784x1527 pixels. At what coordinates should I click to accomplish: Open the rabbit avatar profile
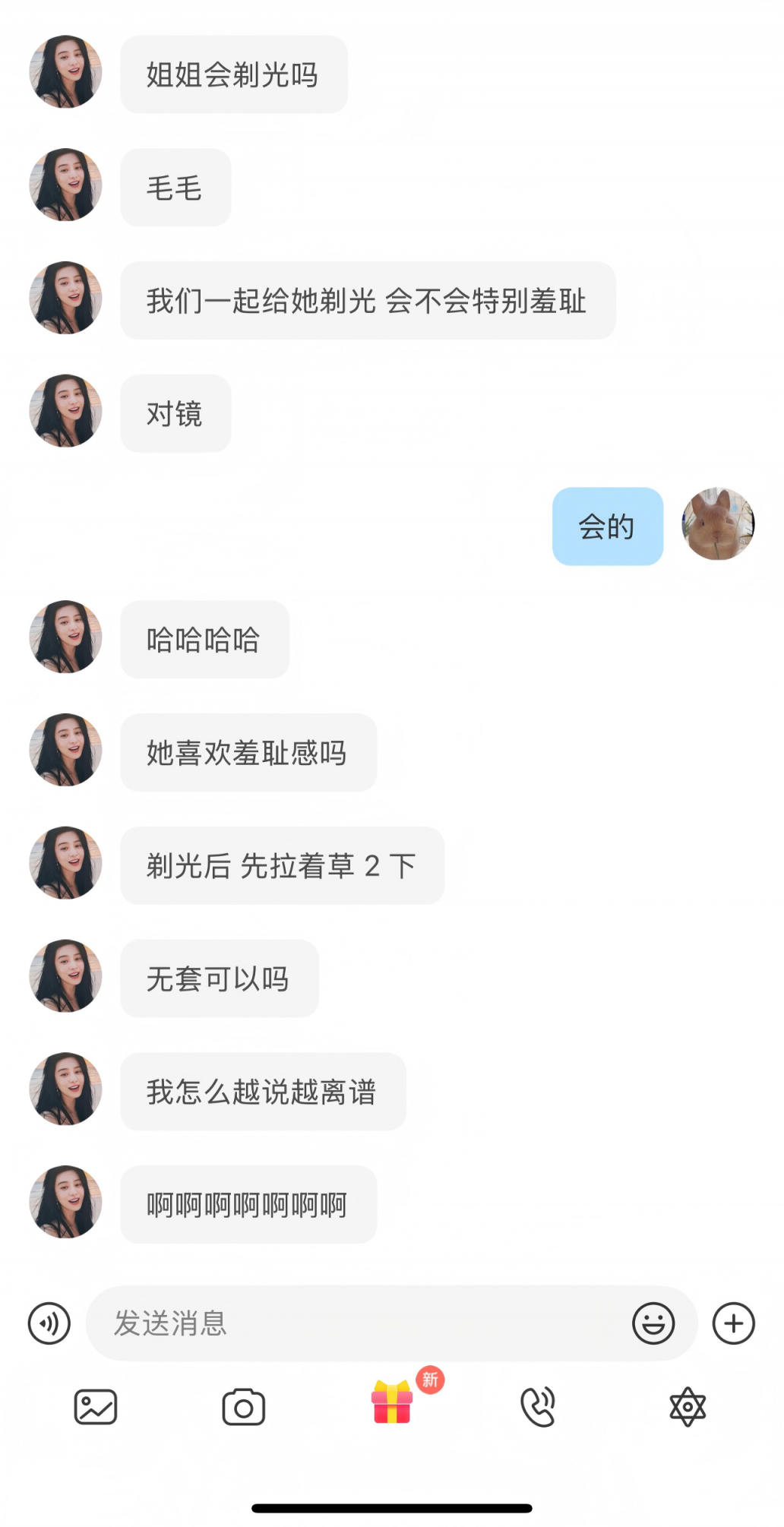tap(718, 524)
